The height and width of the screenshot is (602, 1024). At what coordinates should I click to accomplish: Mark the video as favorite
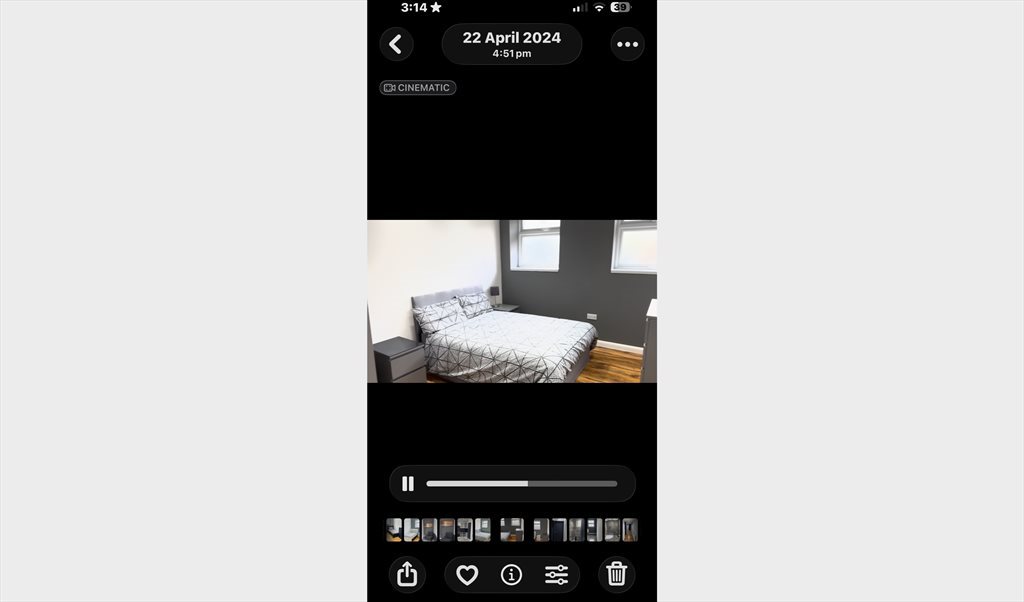467,575
